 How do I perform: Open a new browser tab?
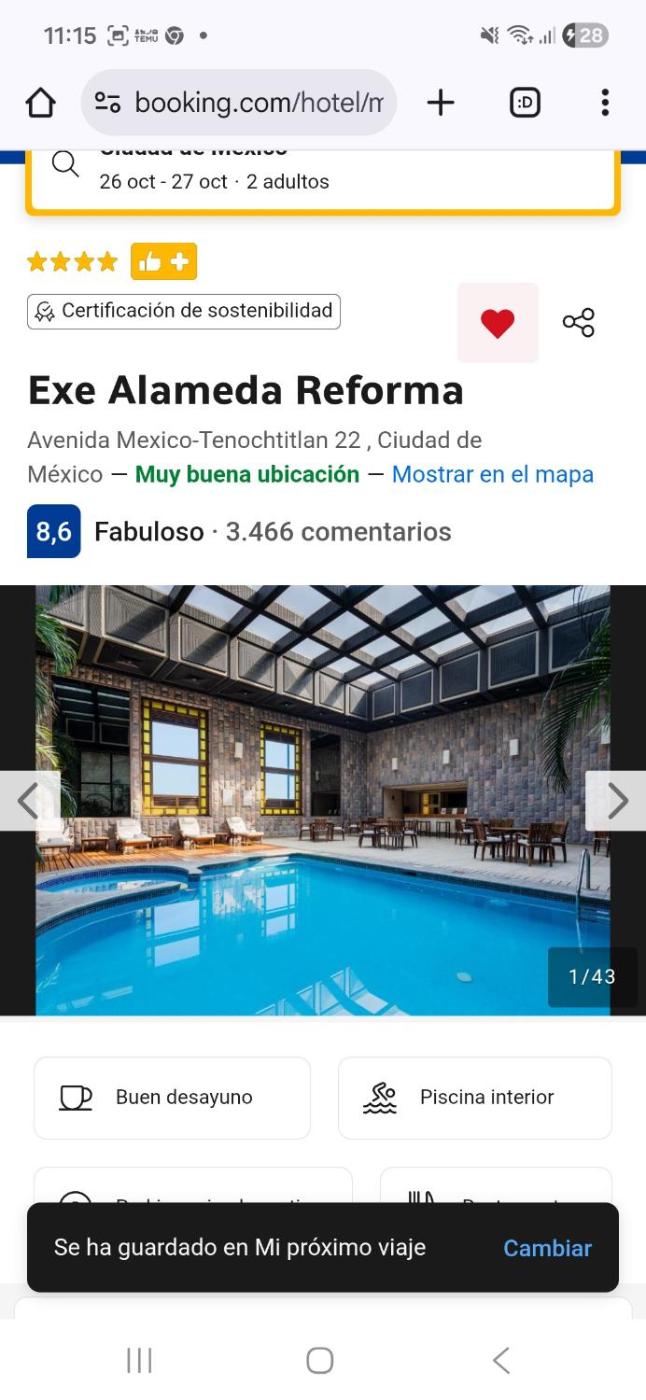coord(440,102)
